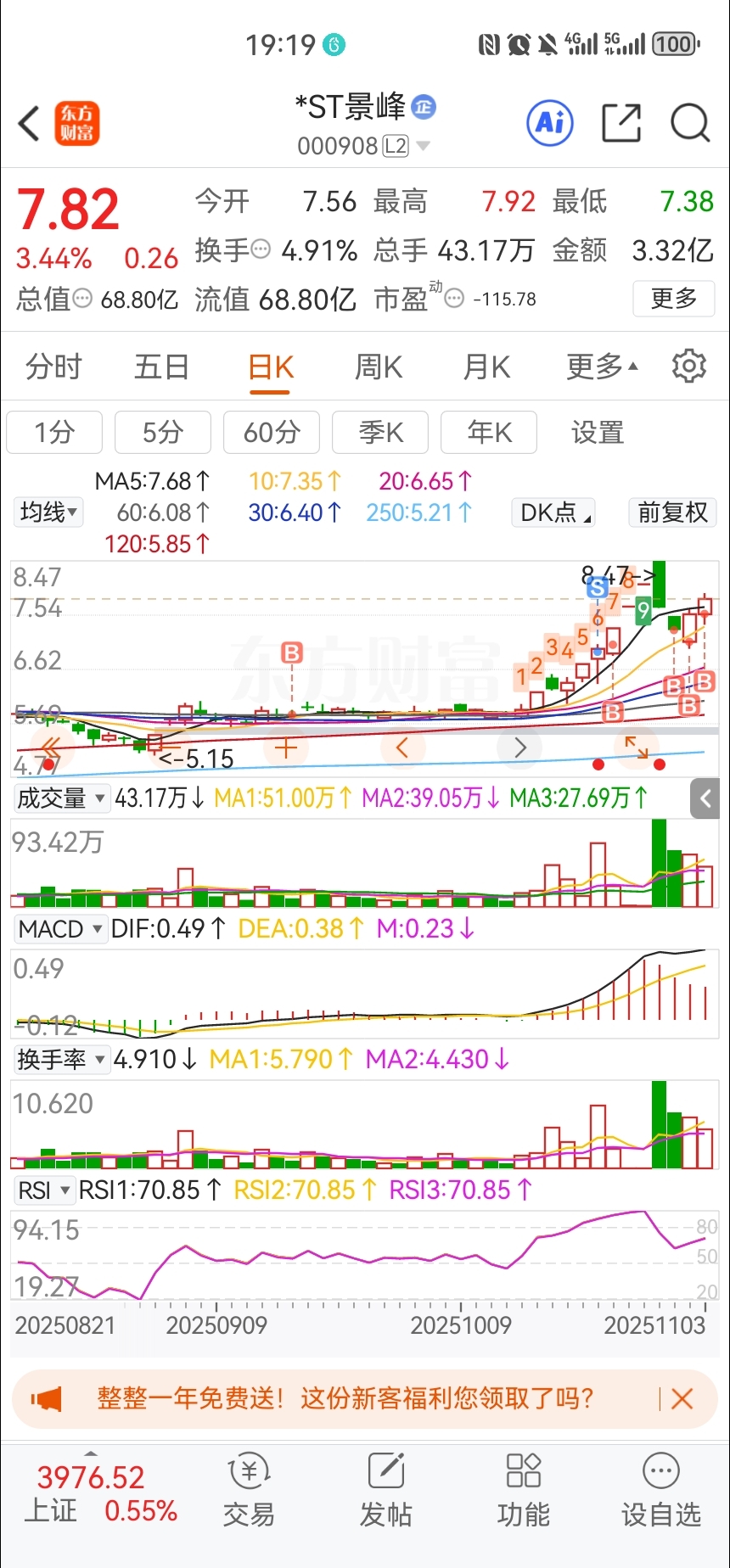
Task: Select the 周K chart tab
Action: pyautogui.click(x=378, y=367)
